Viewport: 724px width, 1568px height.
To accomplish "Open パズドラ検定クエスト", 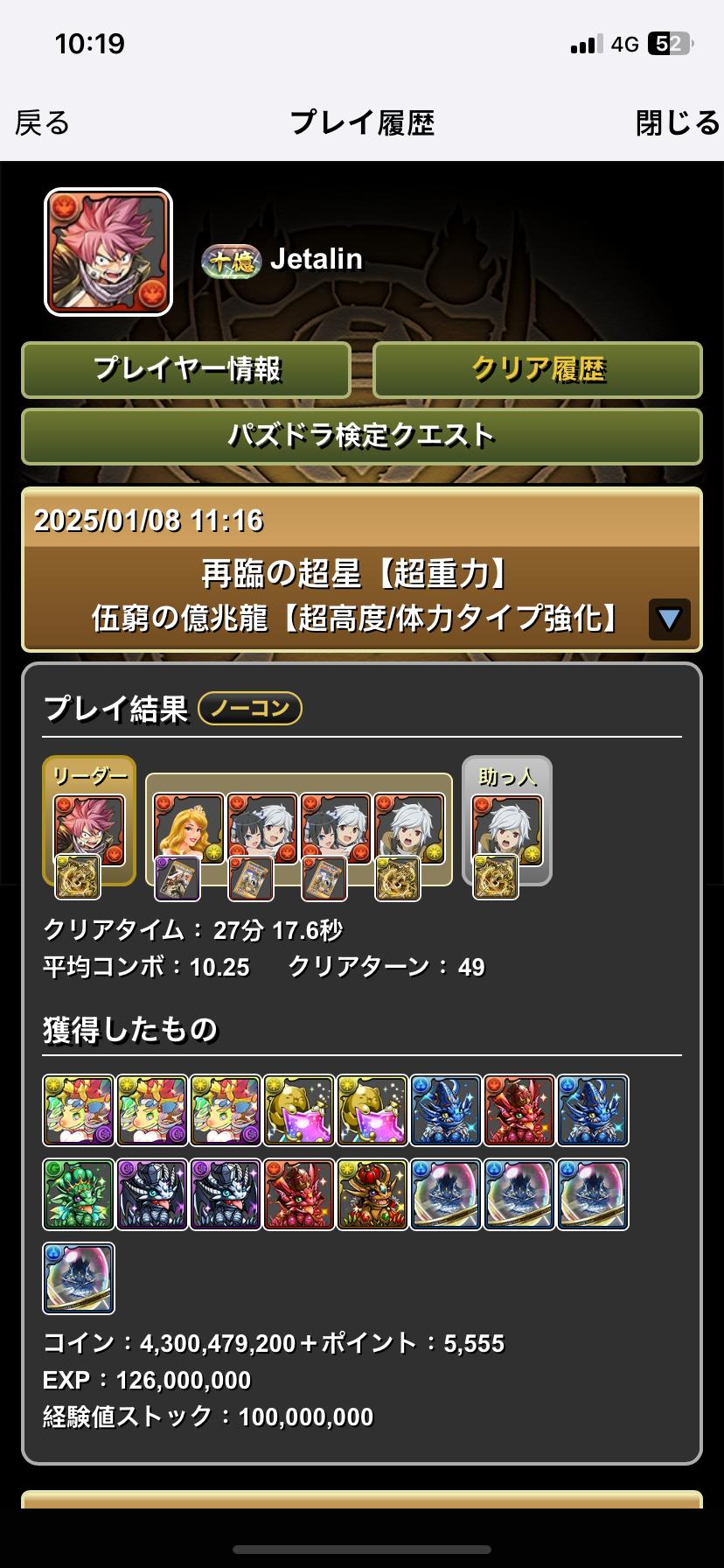I will click(x=361, y=436).
